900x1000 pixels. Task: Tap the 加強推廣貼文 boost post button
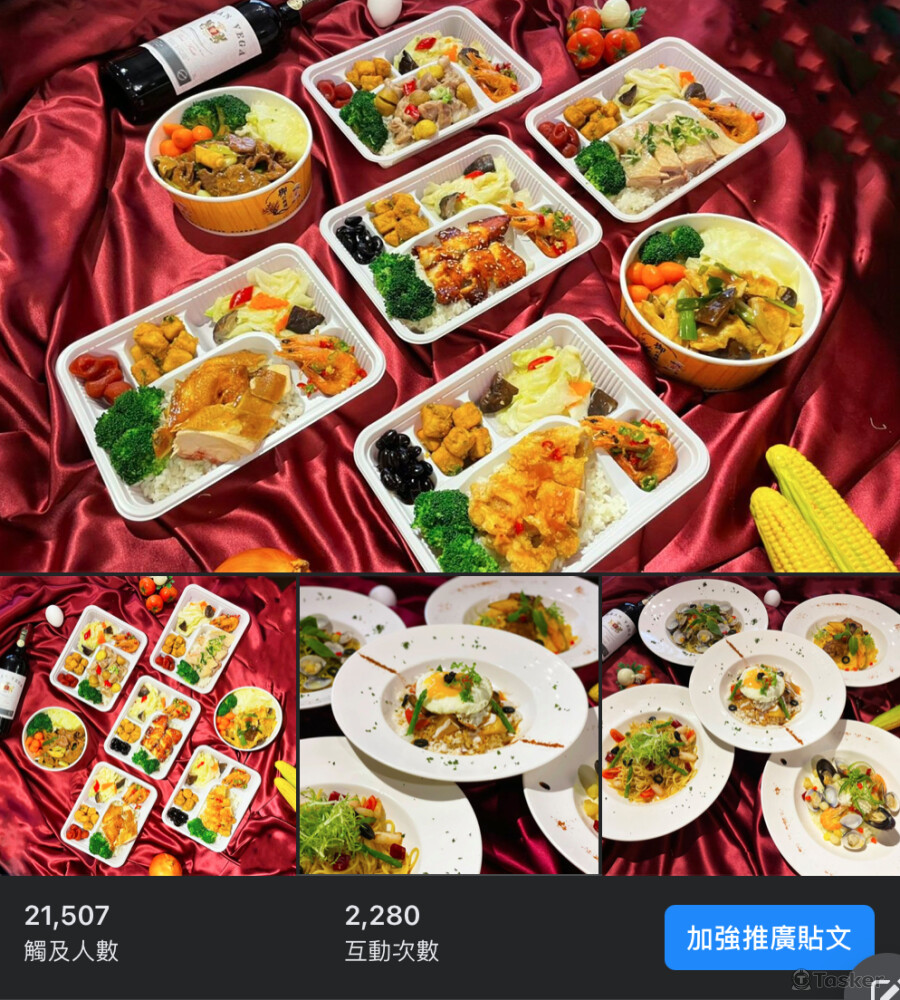[x=769, y=937]
